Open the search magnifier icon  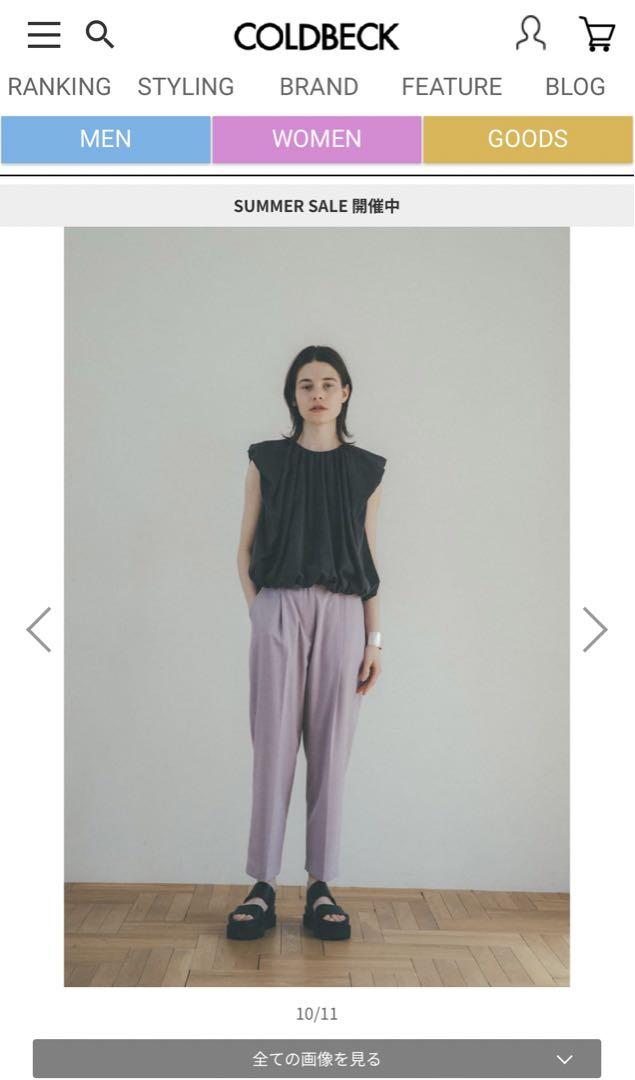pos(99,34)
